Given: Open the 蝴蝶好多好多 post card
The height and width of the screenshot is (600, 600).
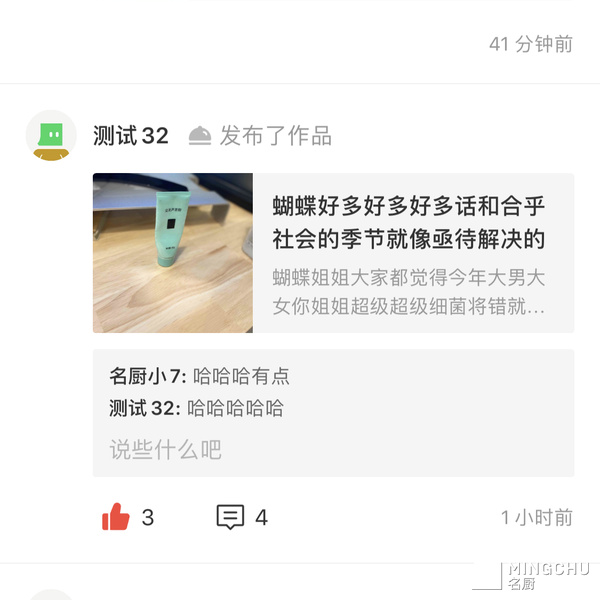Looking at the screenshot, I should click(x=333, y=253).
